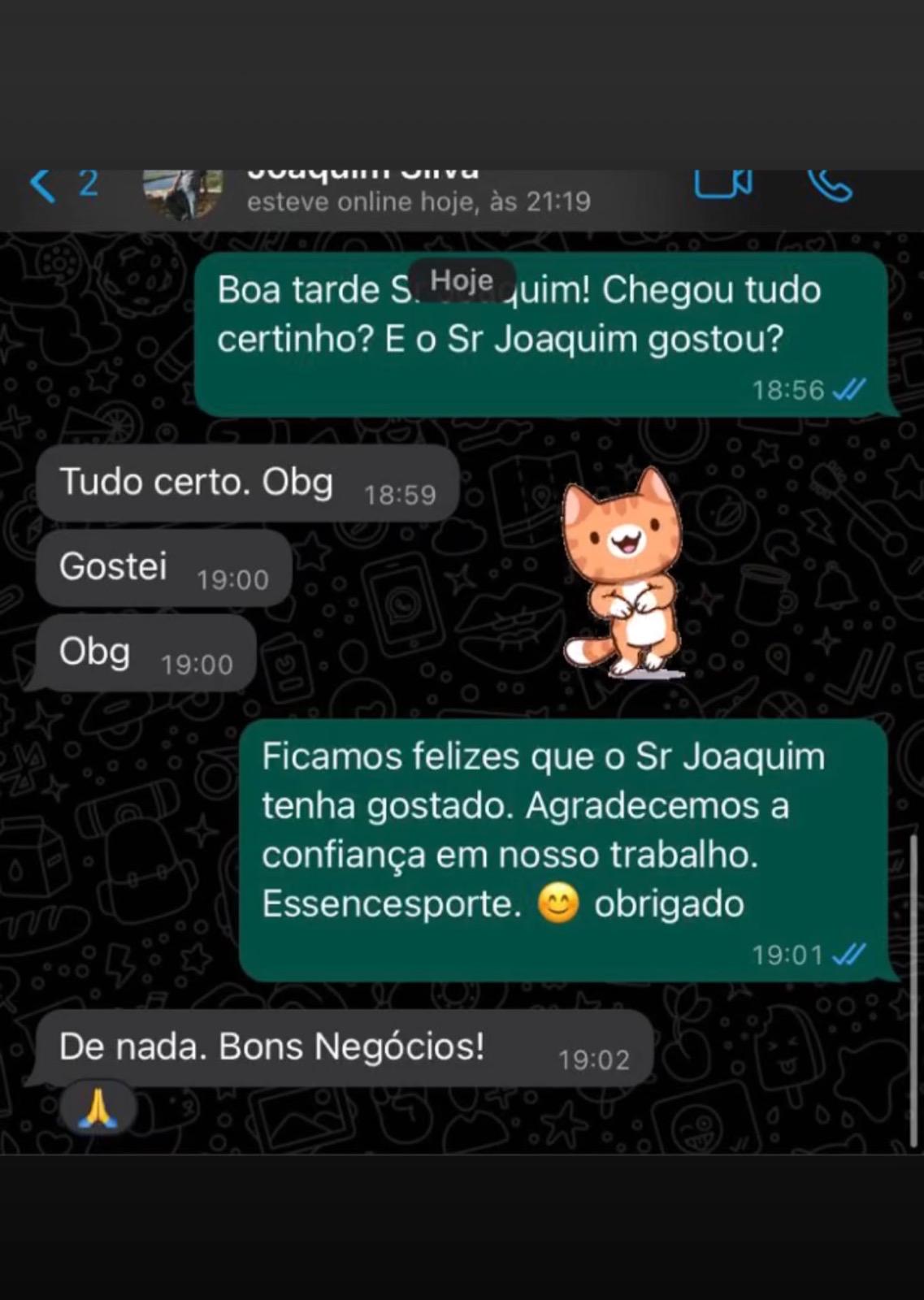924x1300 pixels.
Task: Start a video call with Joaquim
Action: 722,184
